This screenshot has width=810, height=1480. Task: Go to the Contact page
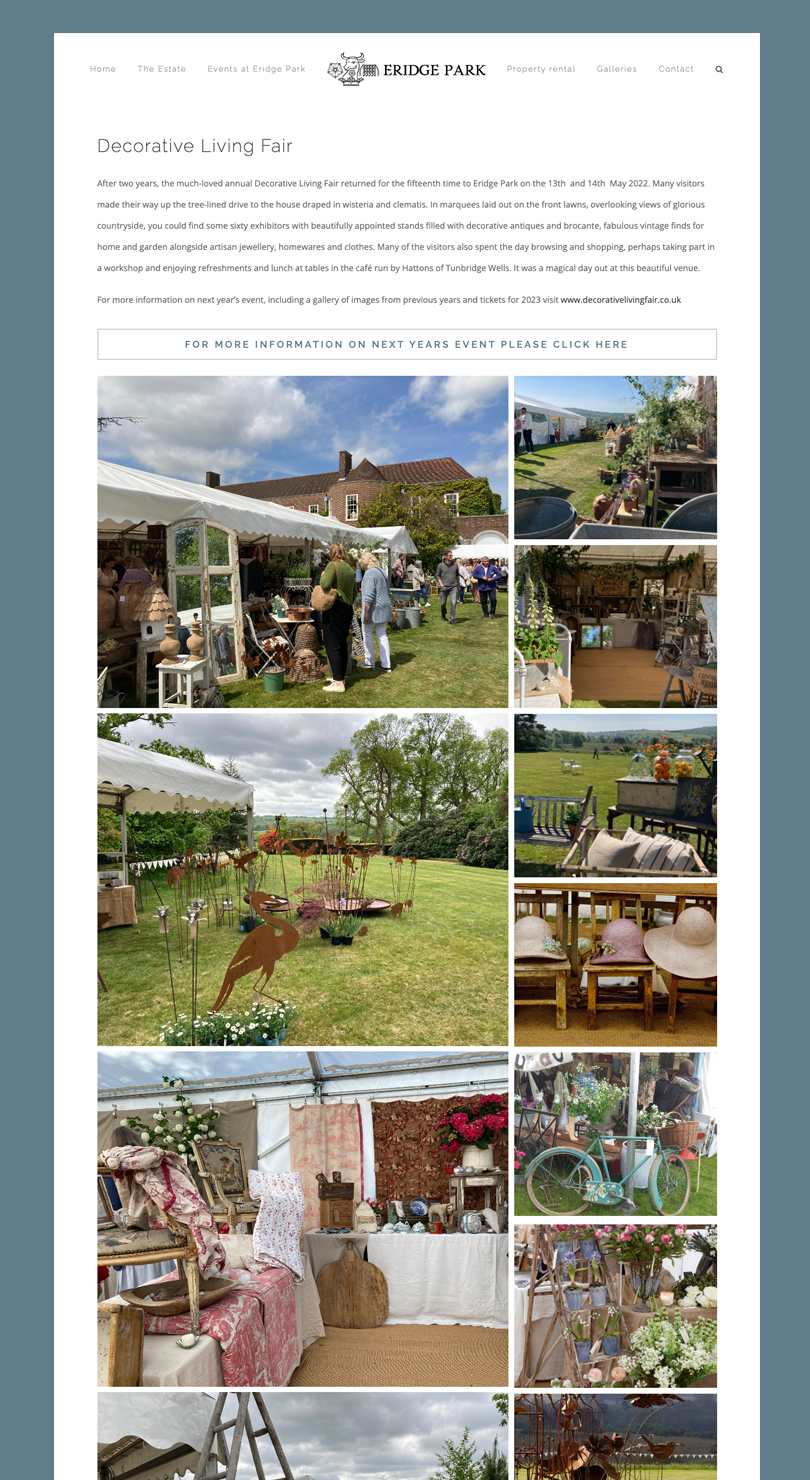676,69
